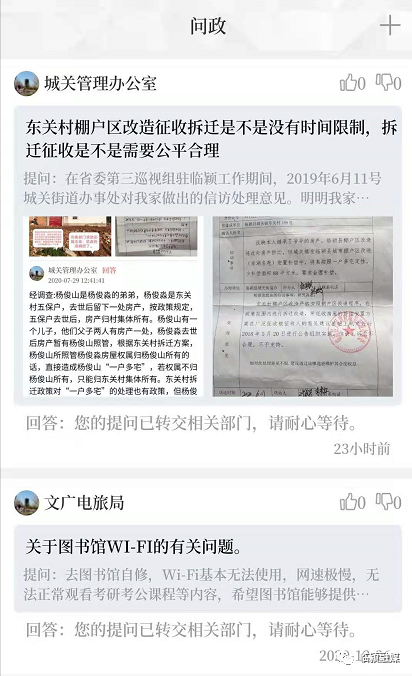Screen dimensions: 412x676
Task: Like the 文广电旅局 post
Action: (x=352, y=502)
